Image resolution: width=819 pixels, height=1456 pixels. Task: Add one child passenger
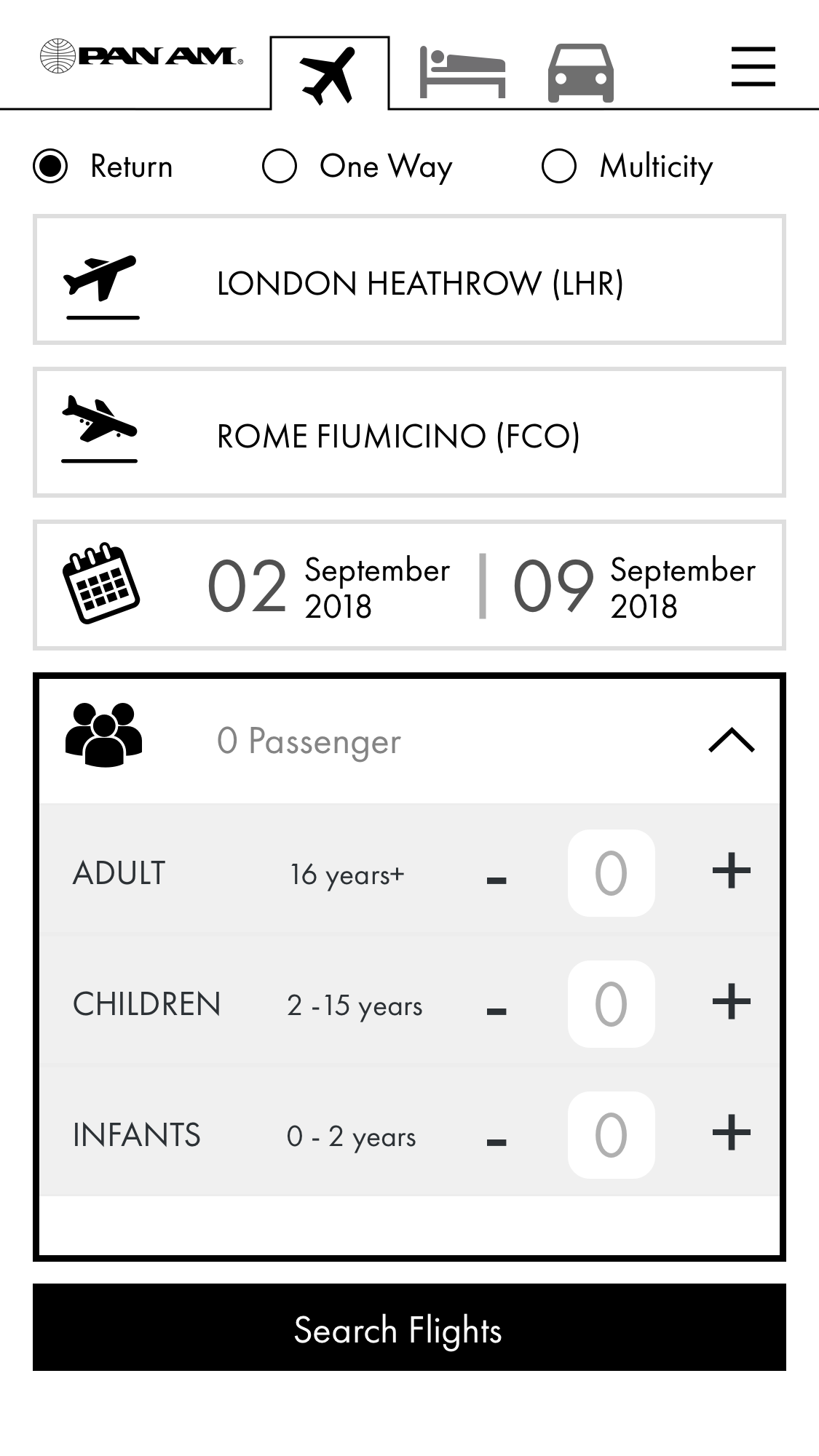coord(731,1002)
